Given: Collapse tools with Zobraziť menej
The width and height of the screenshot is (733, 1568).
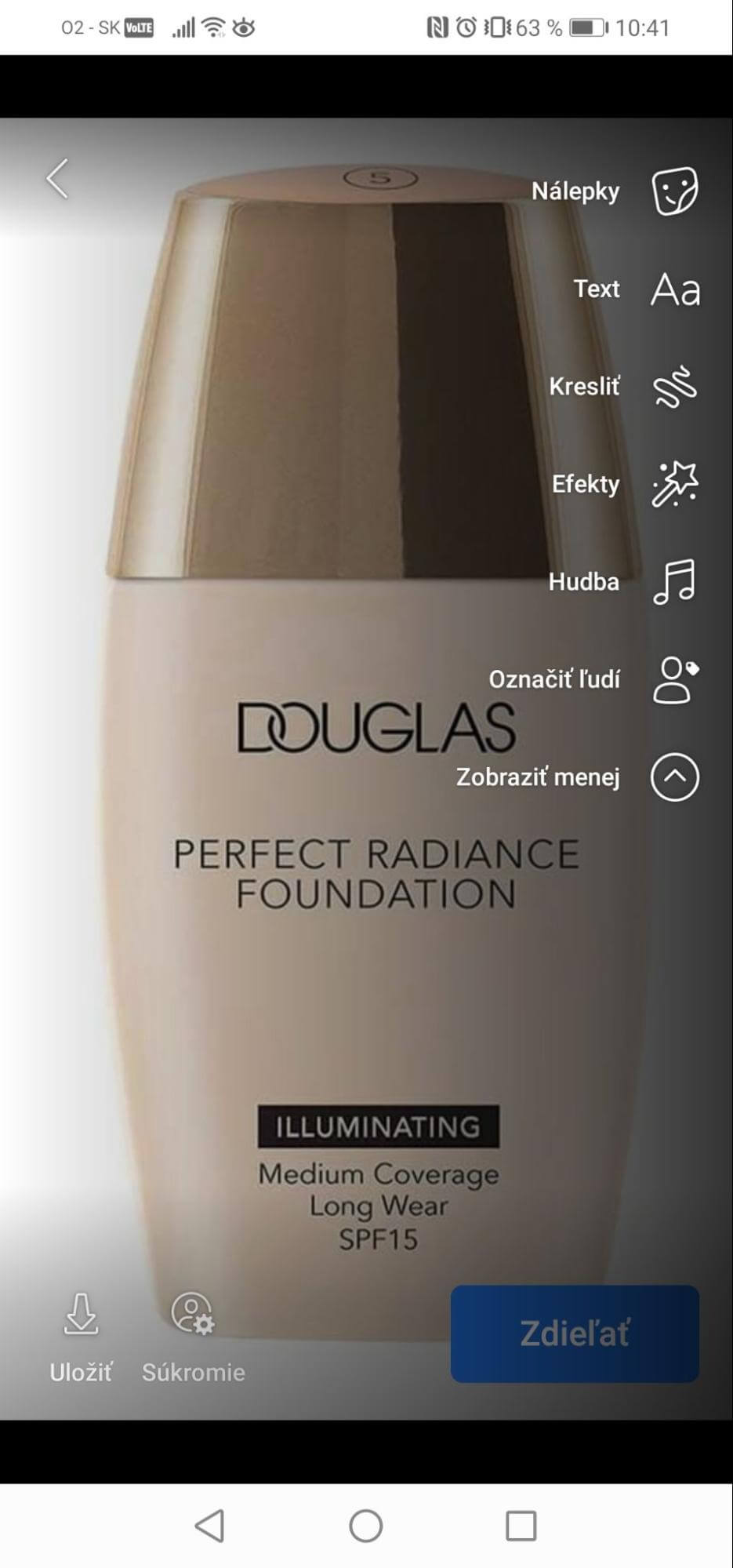Looking at the screenshot, I should pos(674,777).
